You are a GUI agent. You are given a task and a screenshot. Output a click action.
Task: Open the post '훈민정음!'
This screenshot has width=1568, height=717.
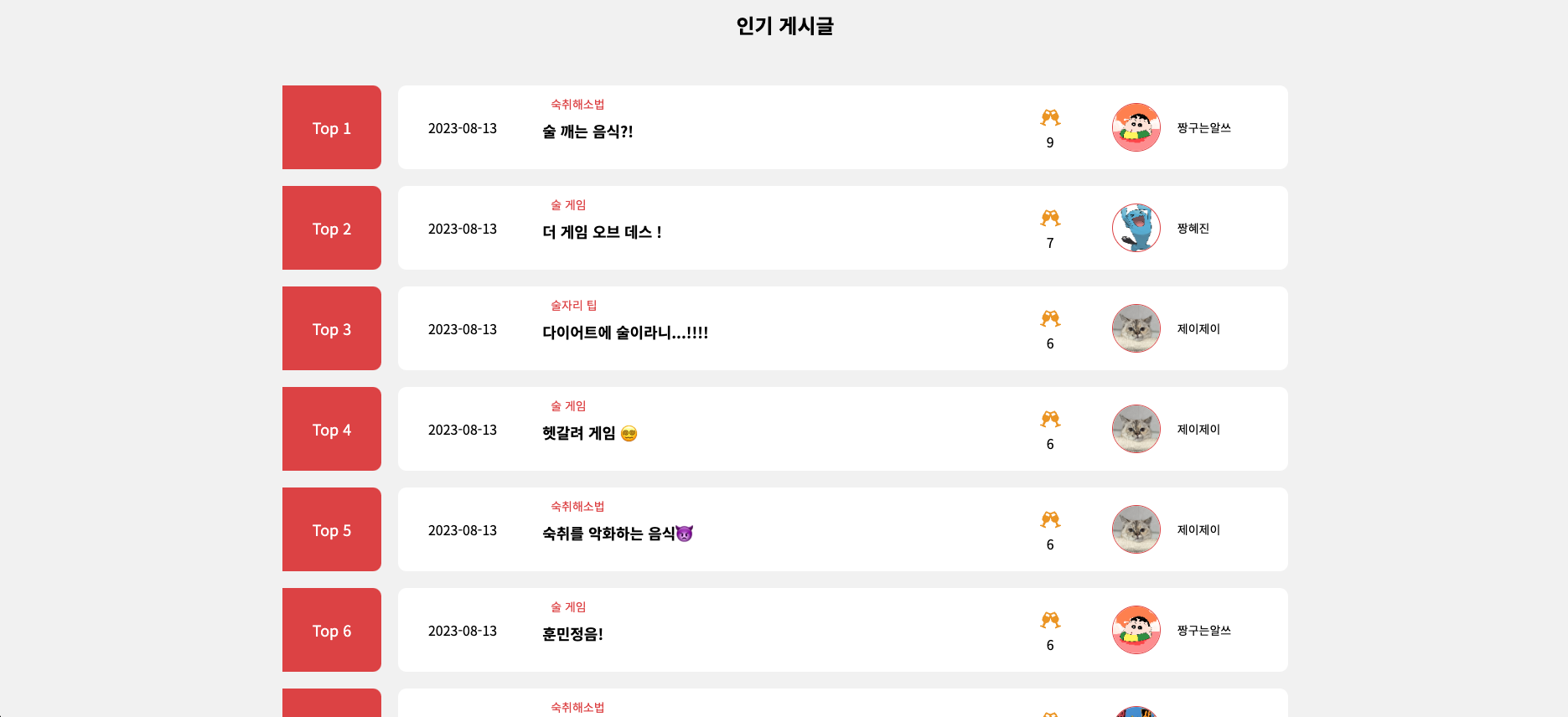tap(572, 634)
